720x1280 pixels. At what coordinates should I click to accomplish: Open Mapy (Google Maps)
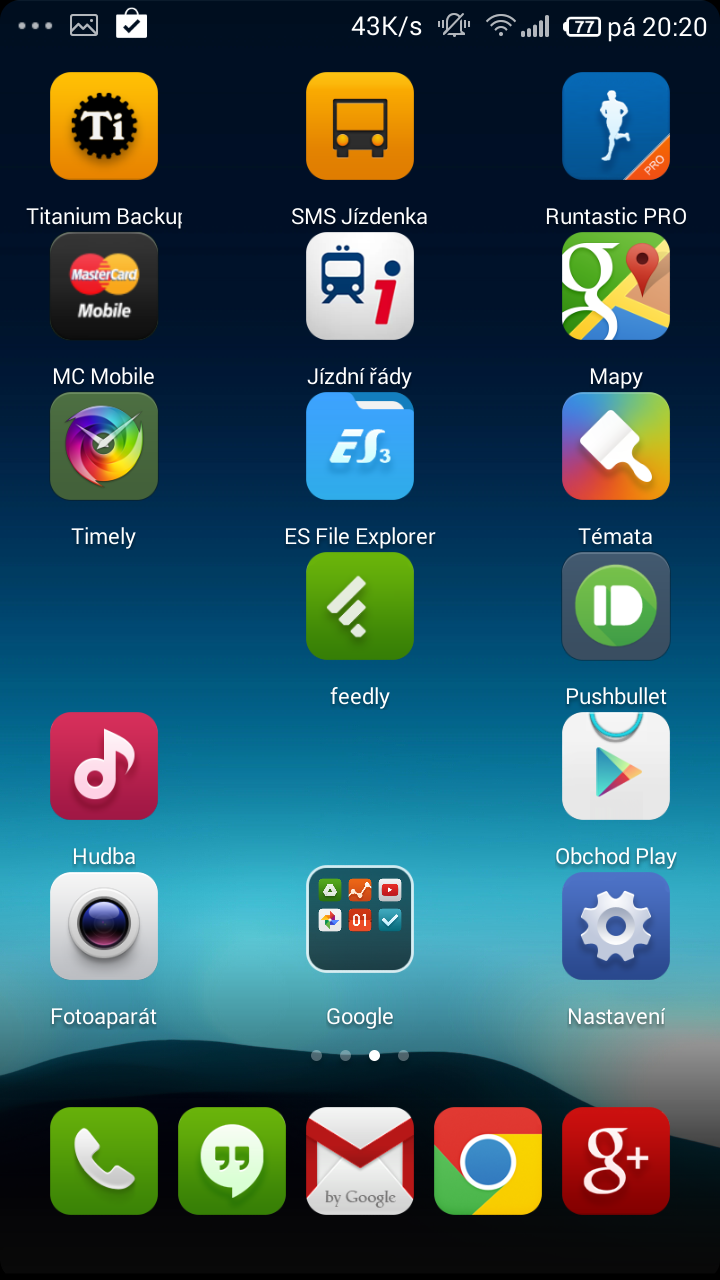[x=616, y=286]
